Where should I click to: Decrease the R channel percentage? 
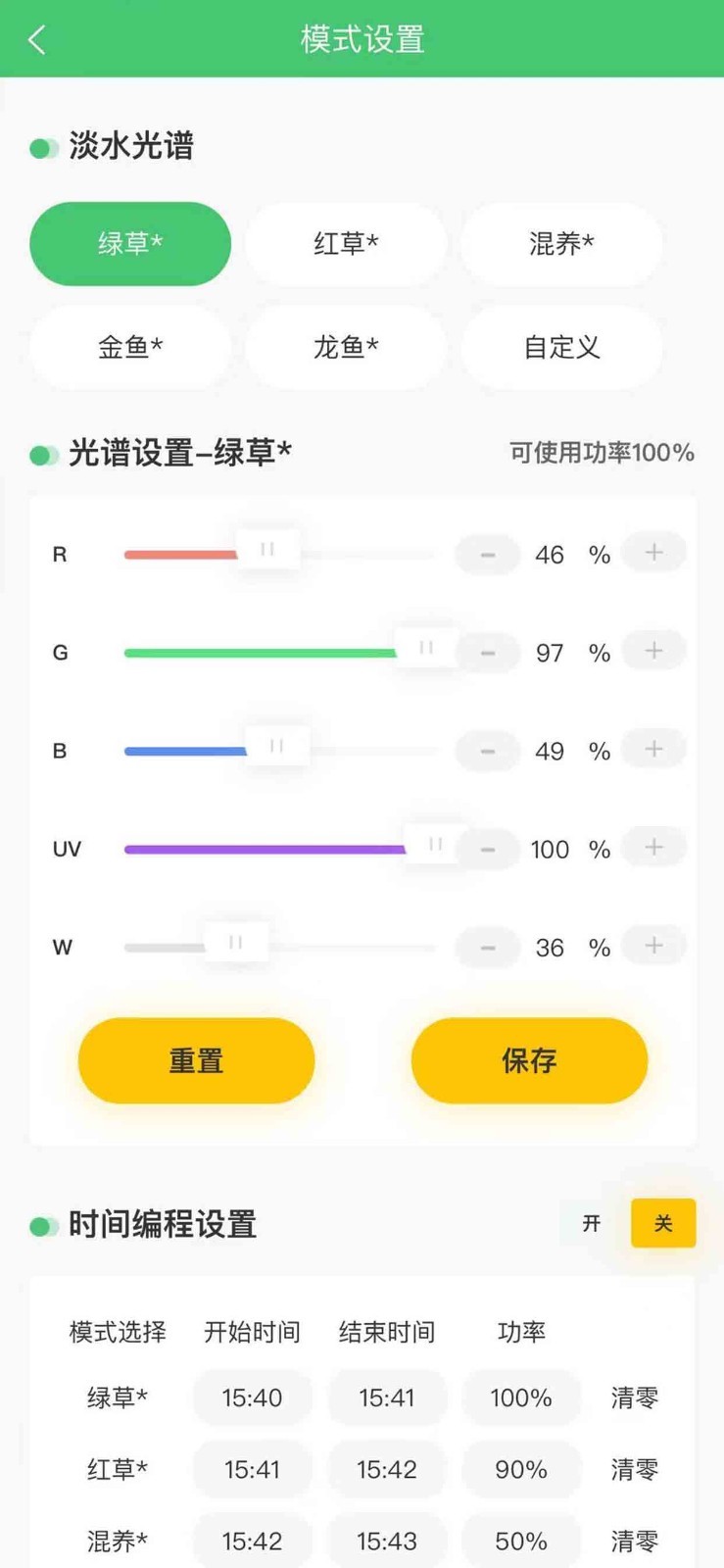point(487,555)
